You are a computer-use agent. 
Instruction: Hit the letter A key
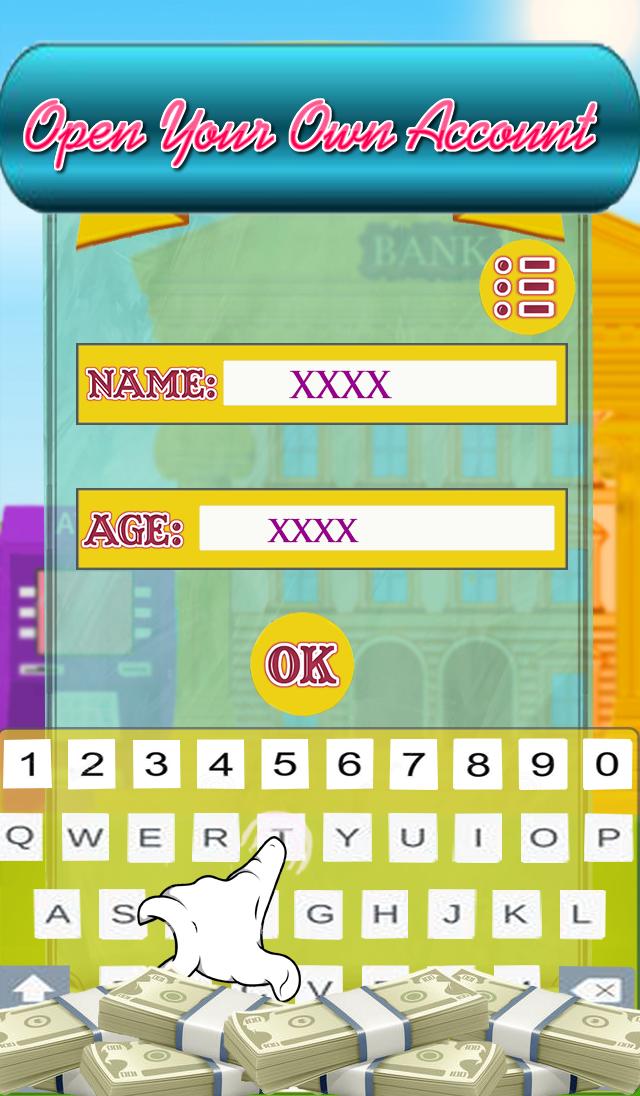58,913
